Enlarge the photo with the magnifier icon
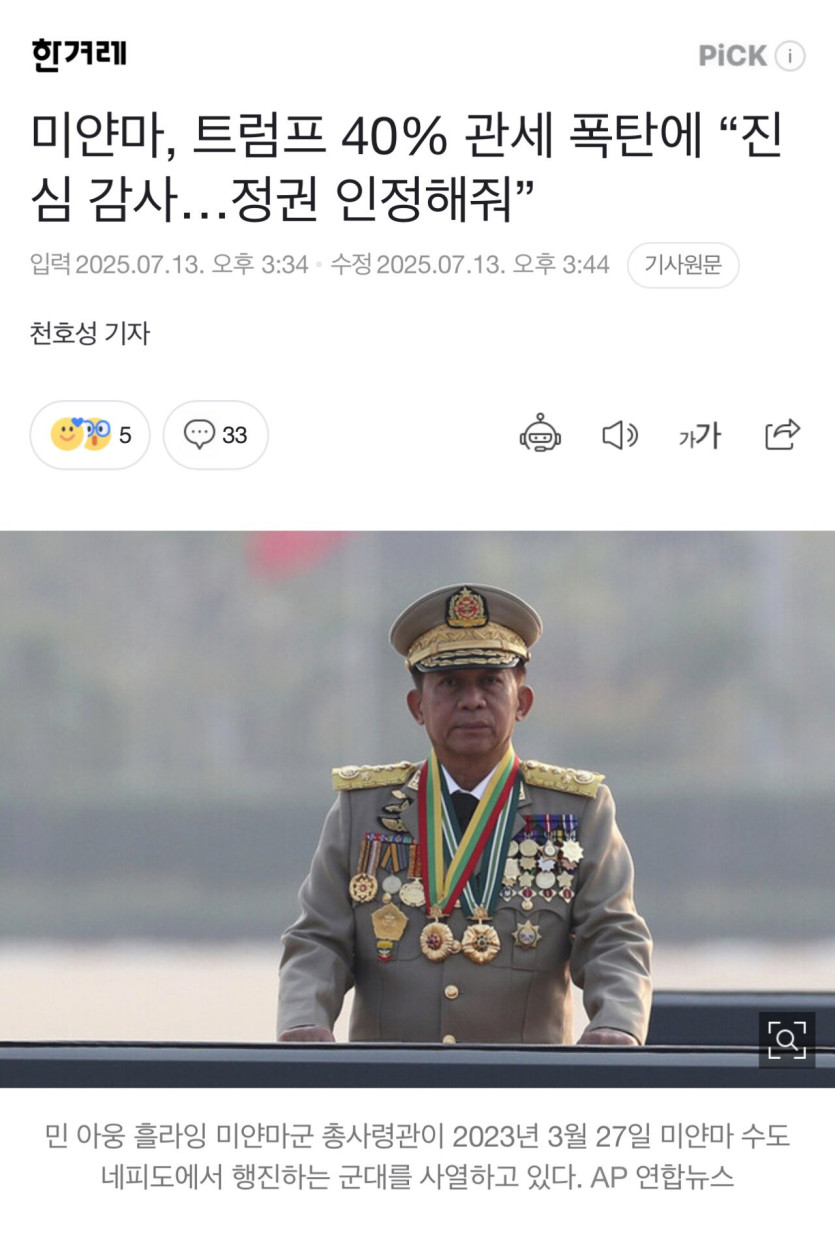This screenshot has width=835, height=1237. tap(787, 1040)
